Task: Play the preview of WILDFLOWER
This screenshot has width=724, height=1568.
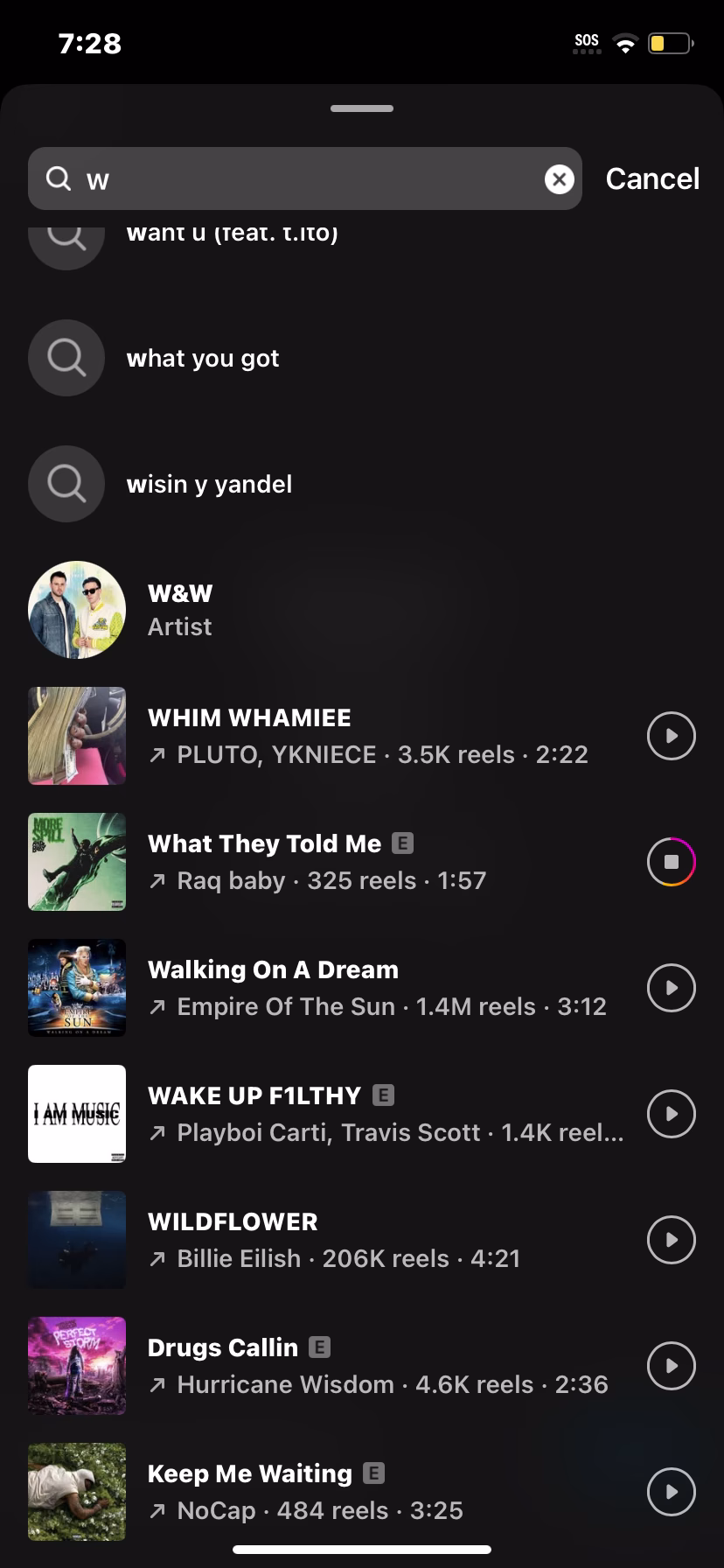Action: 671,1240
